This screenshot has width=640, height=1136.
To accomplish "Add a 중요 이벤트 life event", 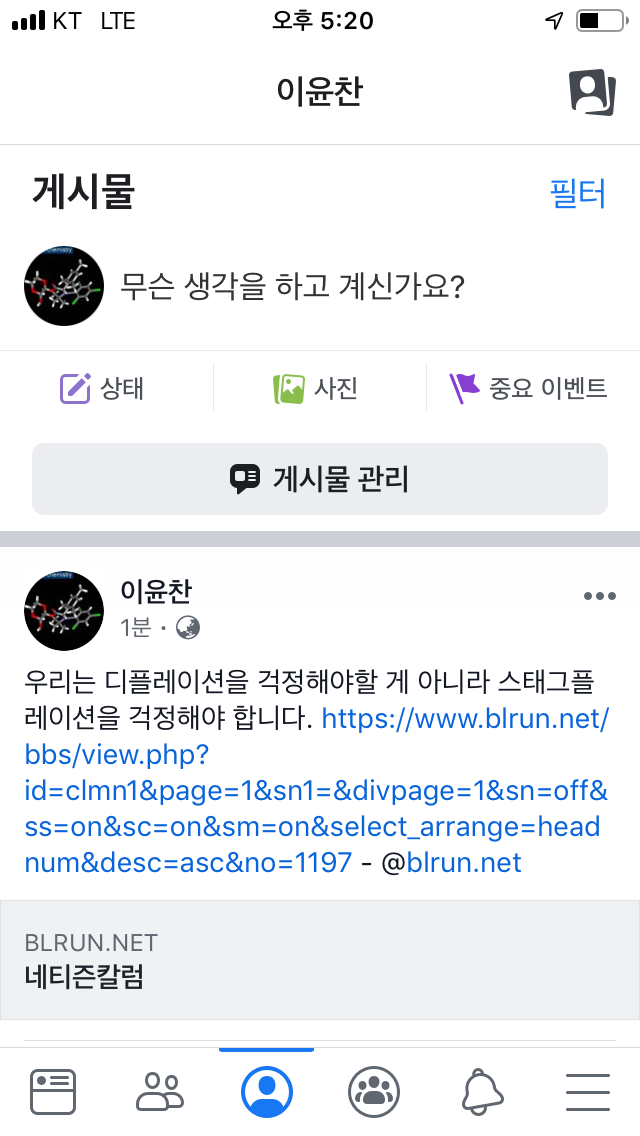I will coord(528,388).
